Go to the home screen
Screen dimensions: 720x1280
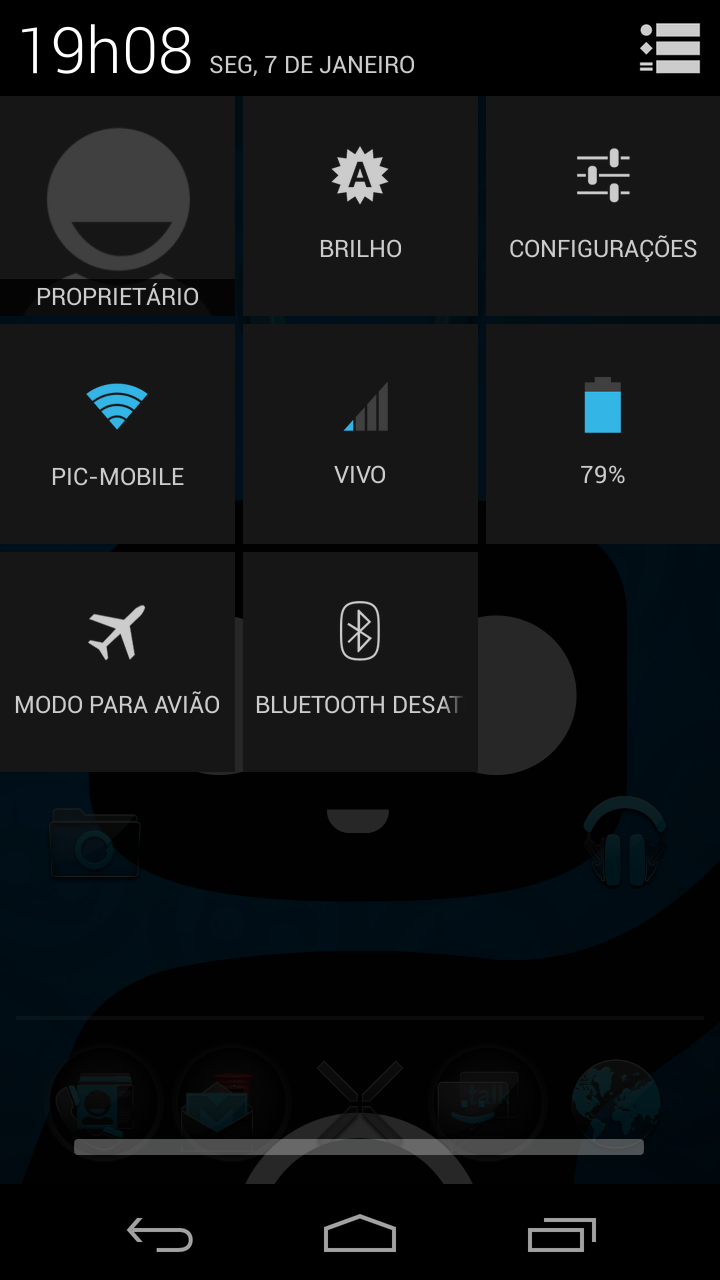[x=360, y=1234]
